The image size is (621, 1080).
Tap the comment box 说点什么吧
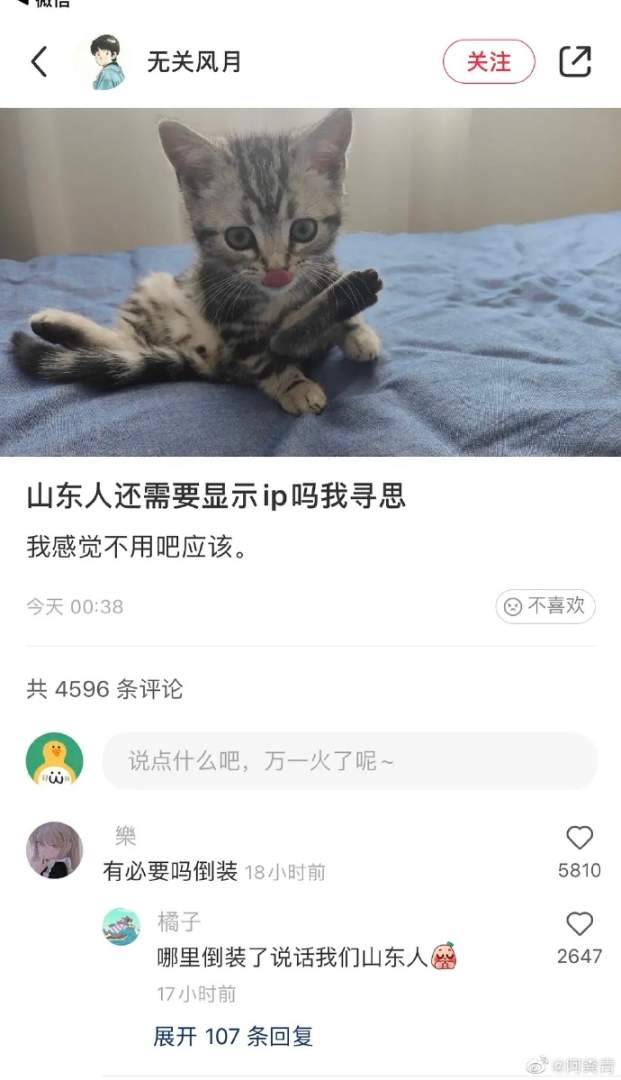click(349, 761)
